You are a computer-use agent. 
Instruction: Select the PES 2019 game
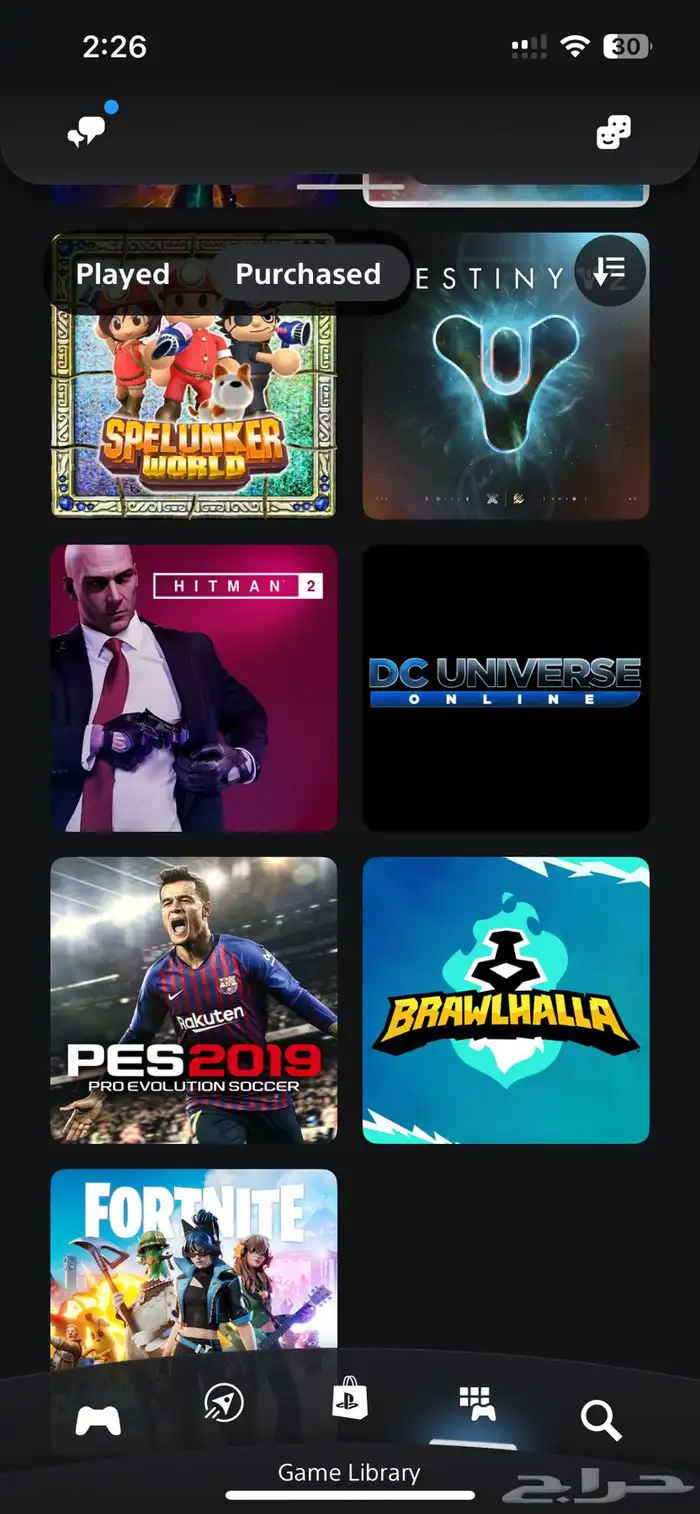(x=193, y=1000)
